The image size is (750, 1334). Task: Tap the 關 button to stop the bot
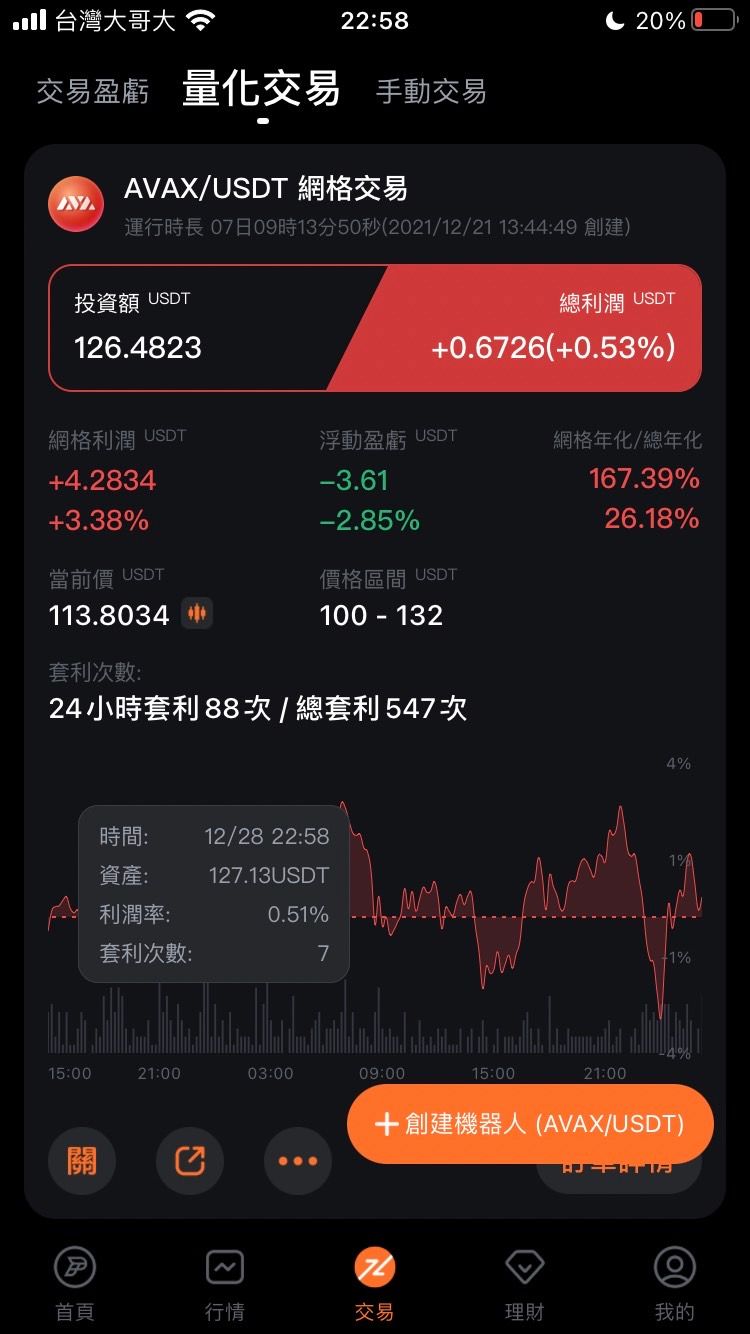(x=82, y=1161)
